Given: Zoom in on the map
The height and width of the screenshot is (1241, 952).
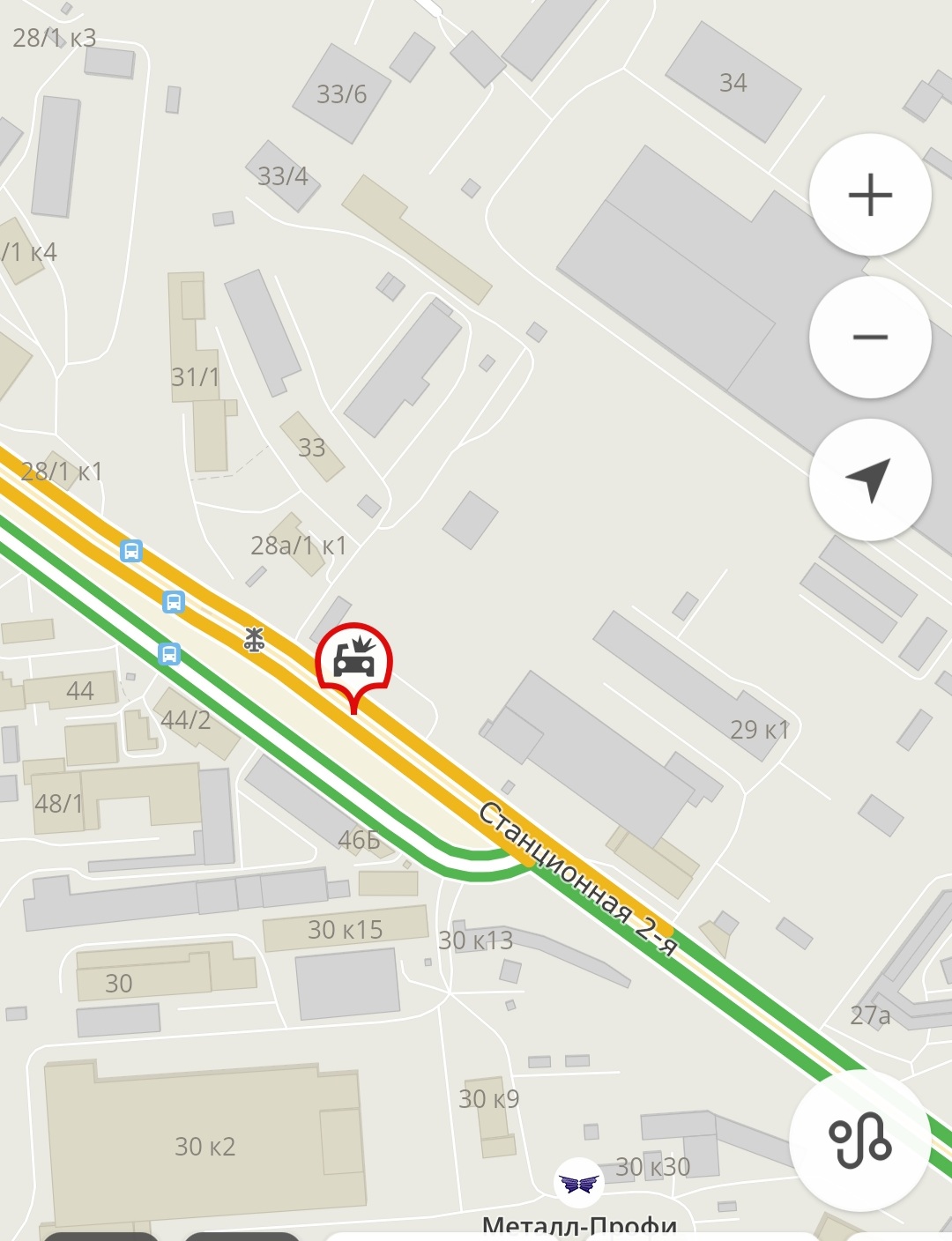Looking at the screenshot, I should click(x=870, y=195).
